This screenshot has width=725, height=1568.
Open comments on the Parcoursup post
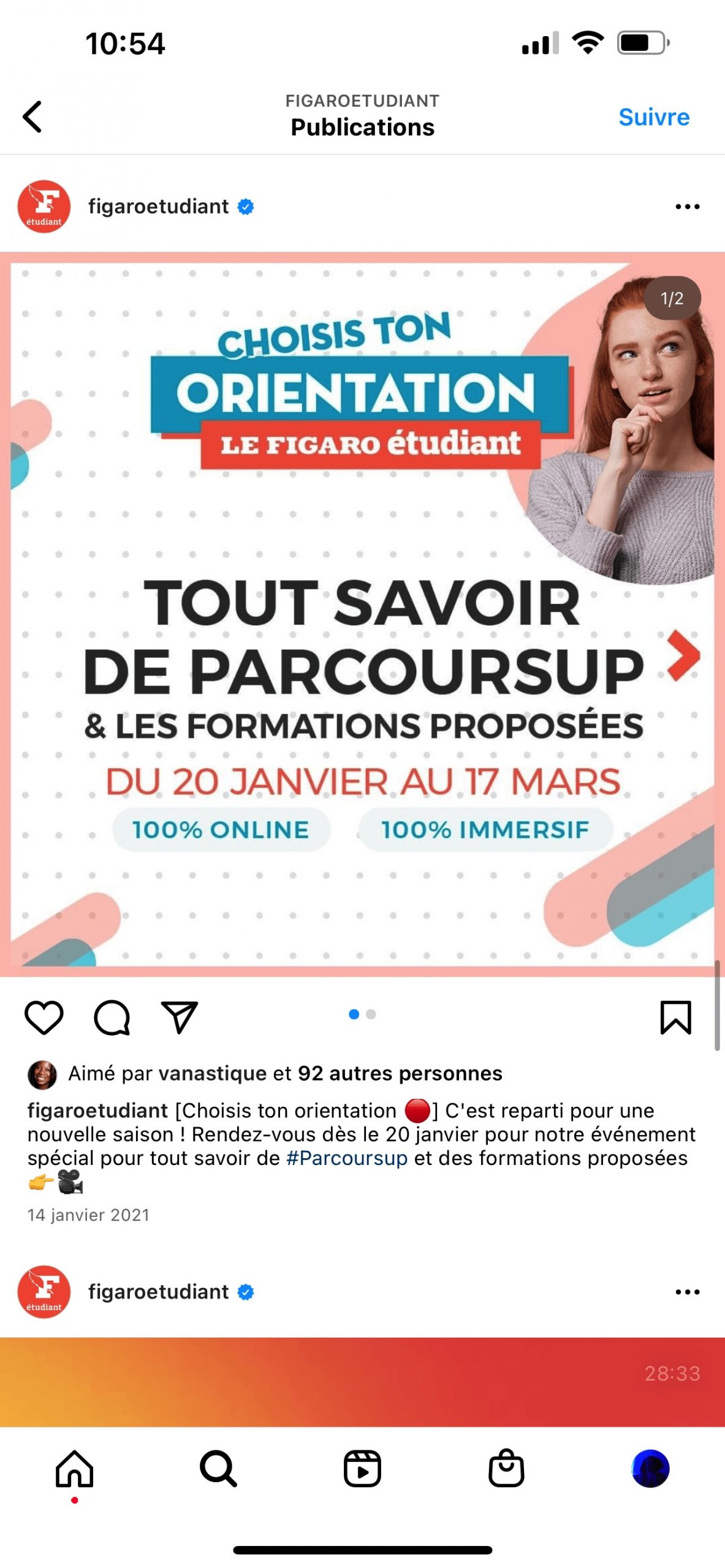[112, 1017]
